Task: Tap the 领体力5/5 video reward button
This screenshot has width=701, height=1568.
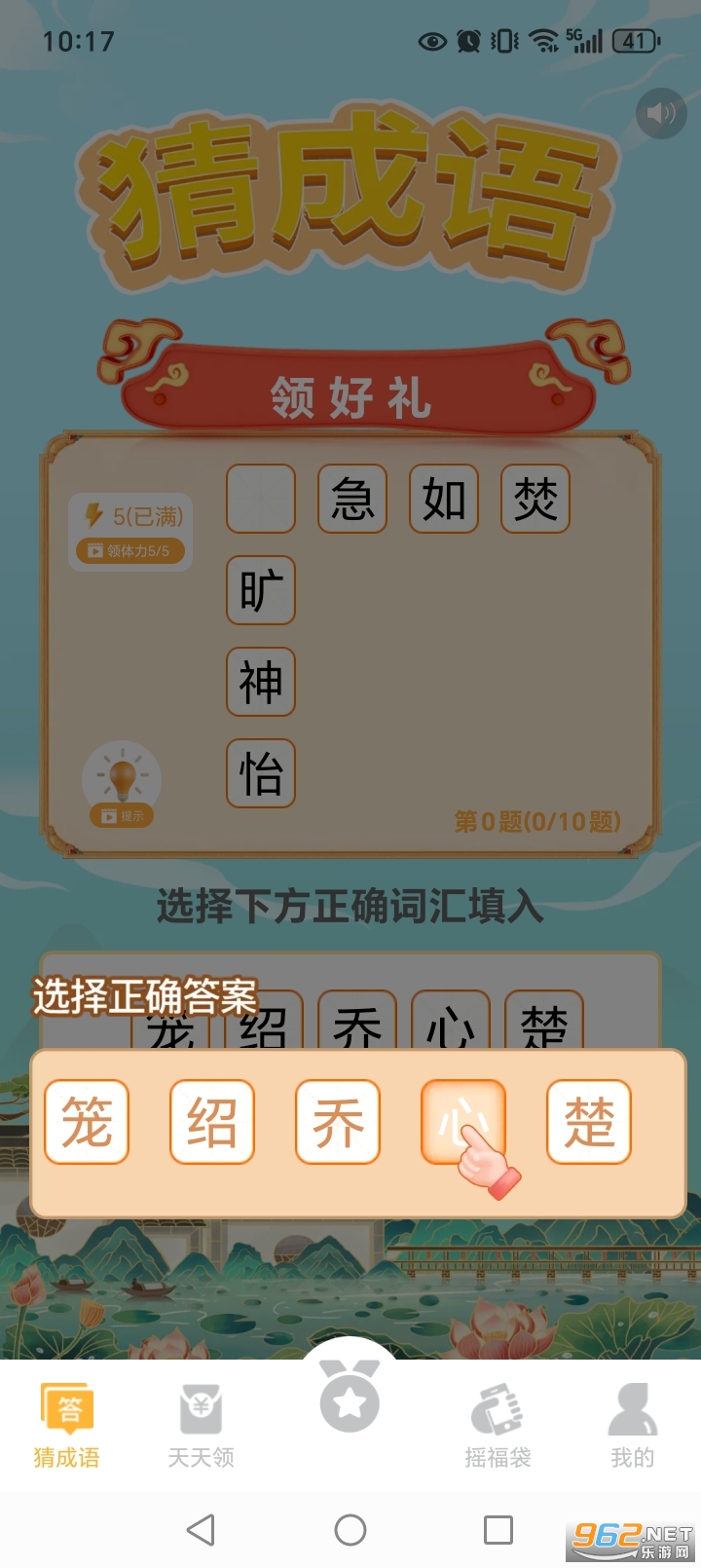Action: point(129,551)
